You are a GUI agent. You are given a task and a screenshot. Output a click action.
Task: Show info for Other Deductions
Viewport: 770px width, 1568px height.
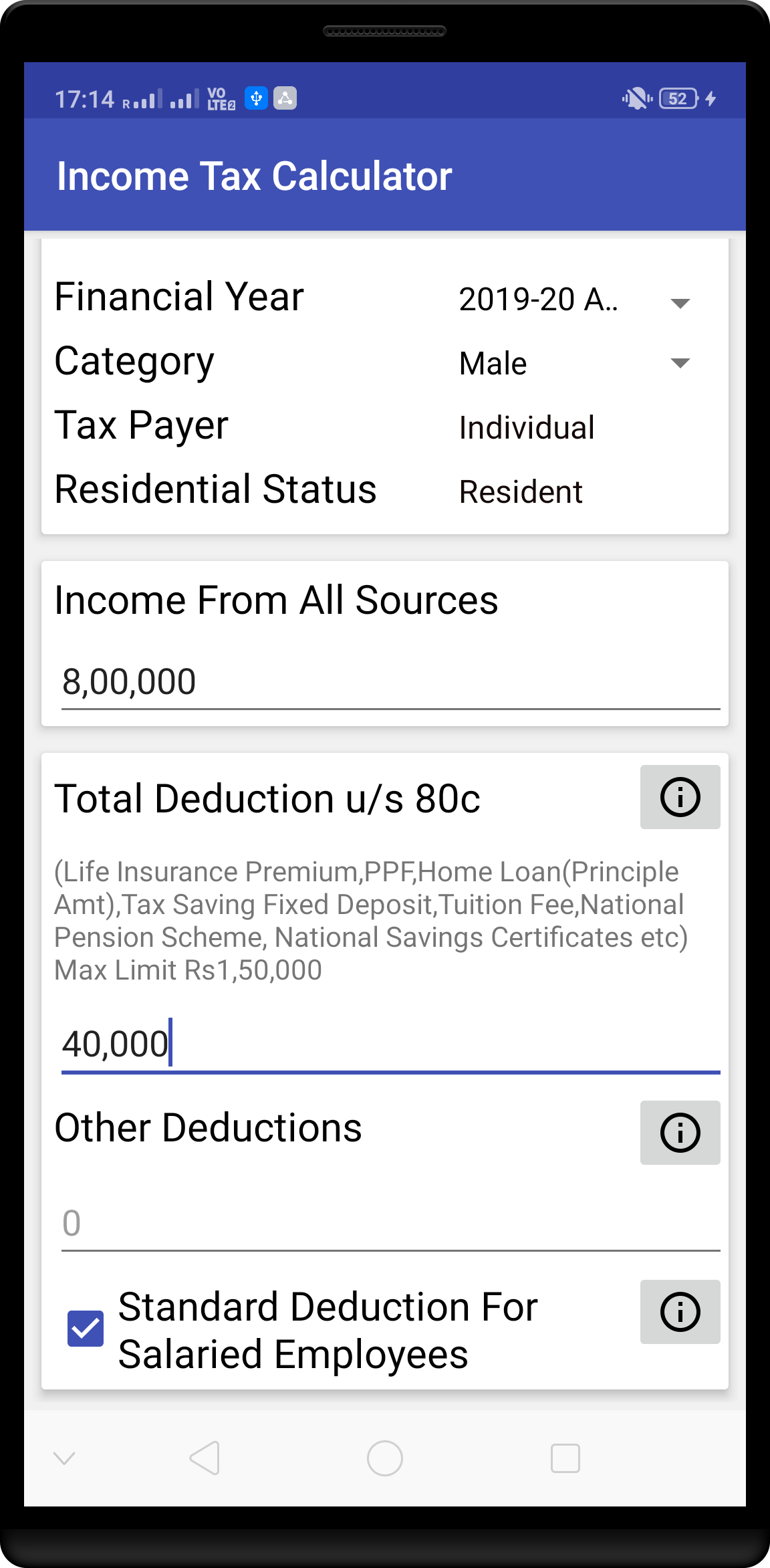[x=680, y=1133]
